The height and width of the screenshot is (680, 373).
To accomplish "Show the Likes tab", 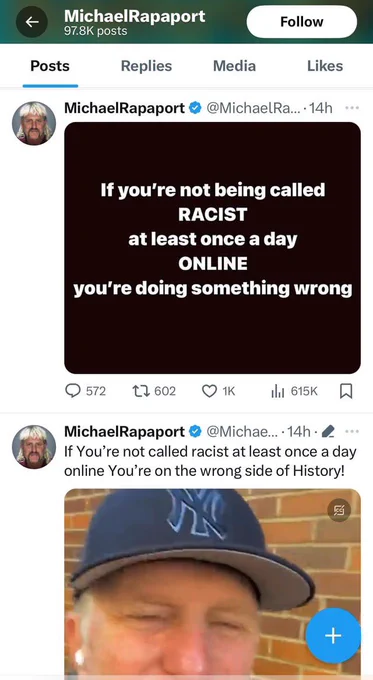I will click(325, 66).
